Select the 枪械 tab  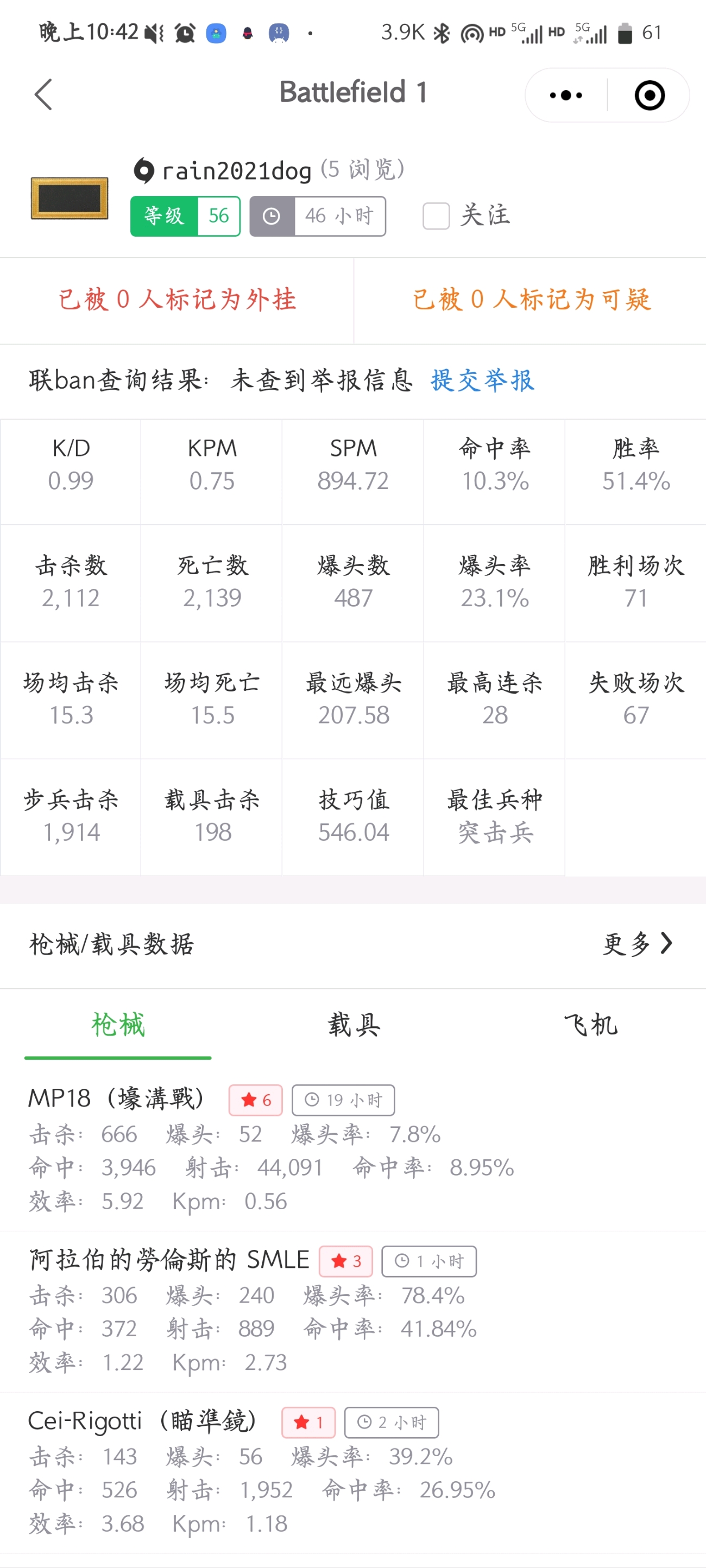118,1025
